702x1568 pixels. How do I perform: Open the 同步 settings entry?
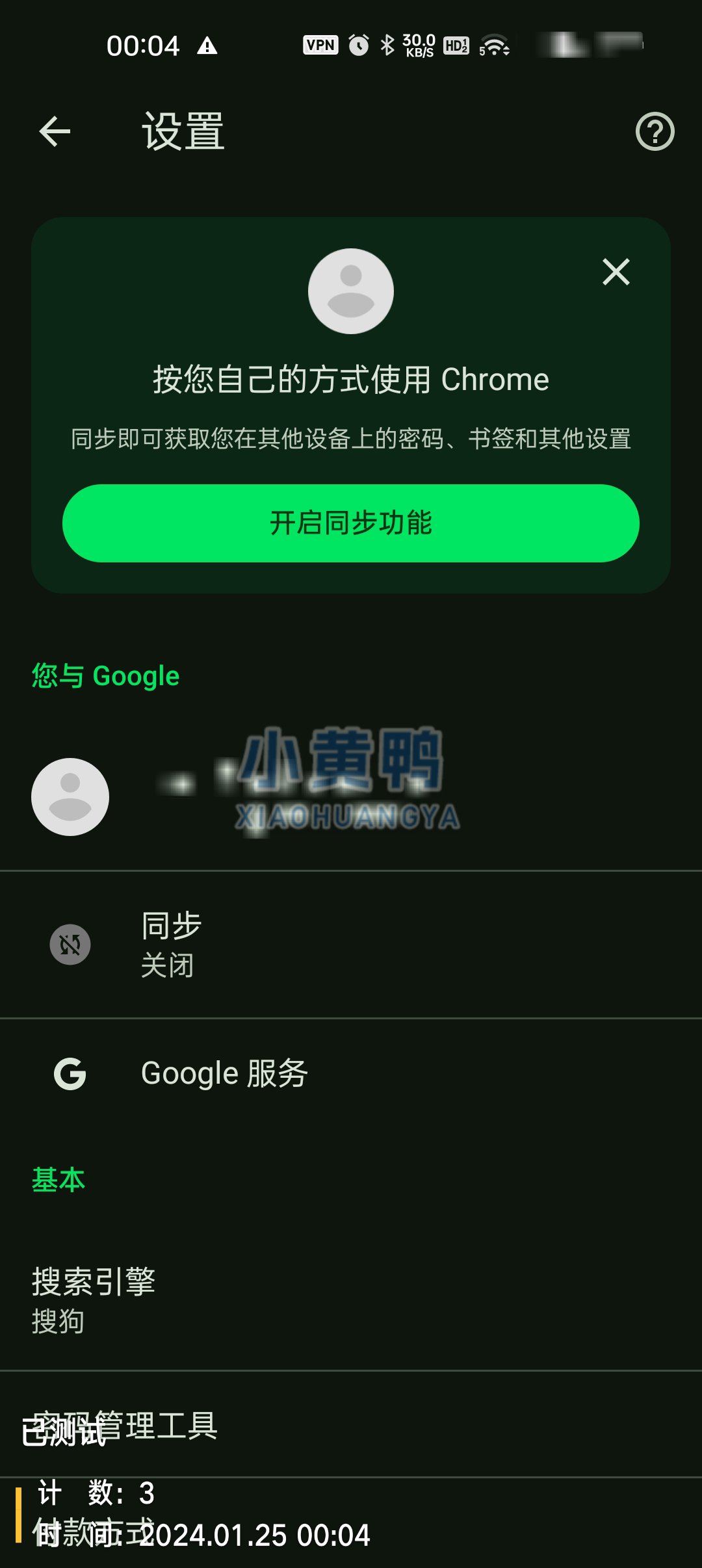[351, 945]
